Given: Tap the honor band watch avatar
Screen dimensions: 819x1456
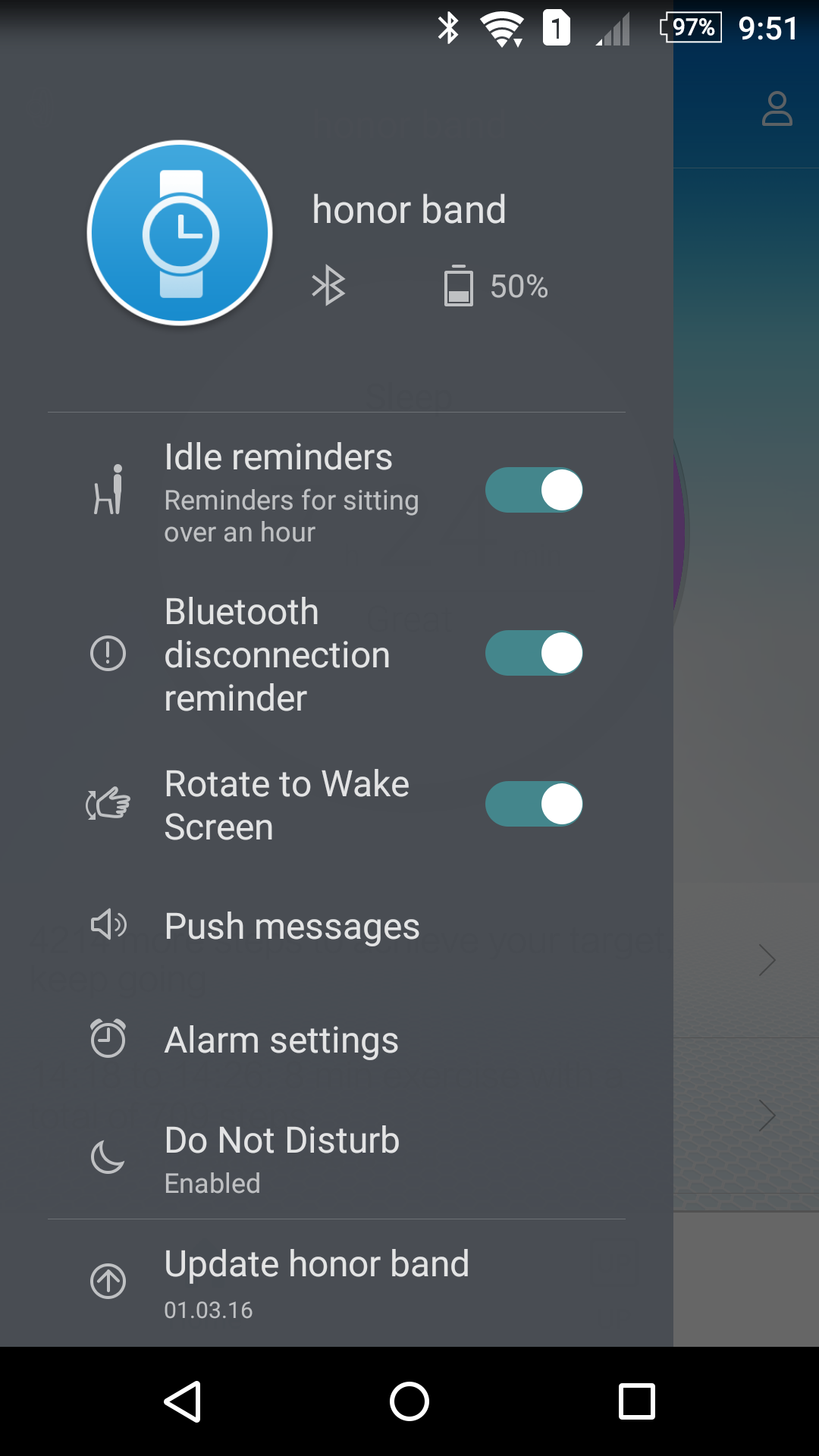Looking at the screenshot, I should (180, 234).
